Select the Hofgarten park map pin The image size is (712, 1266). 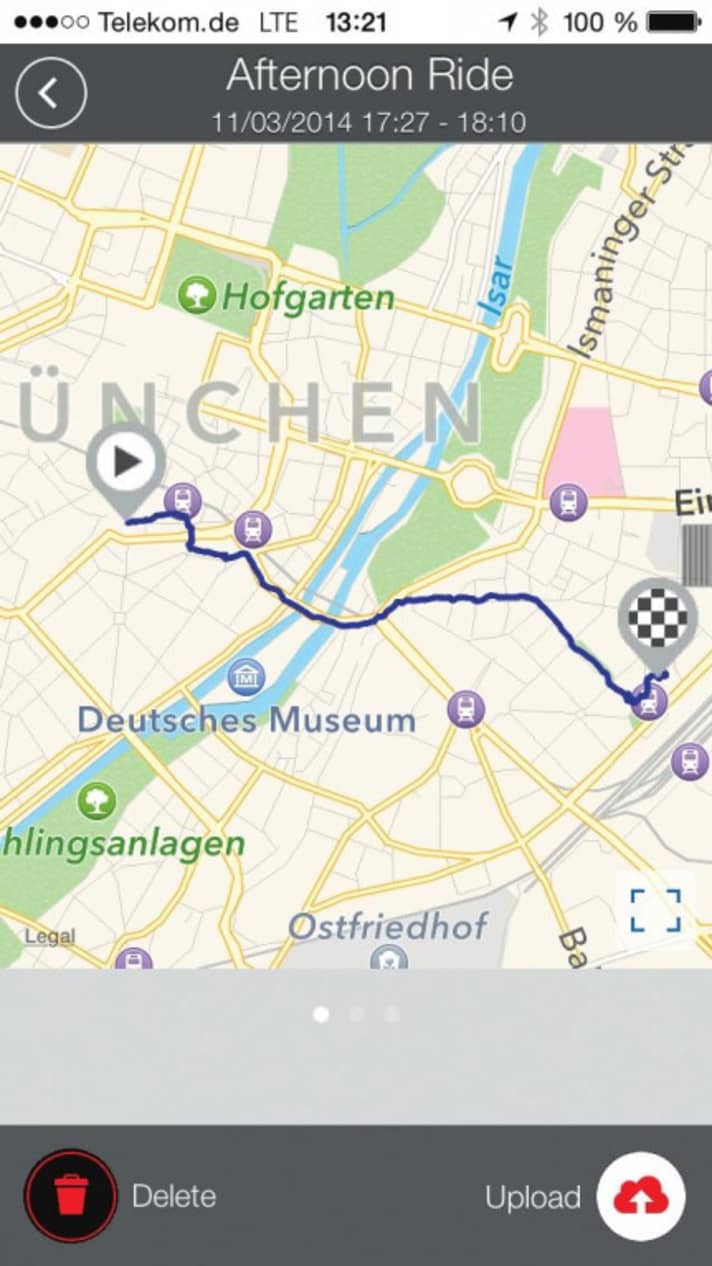click(x=196, y=297)
